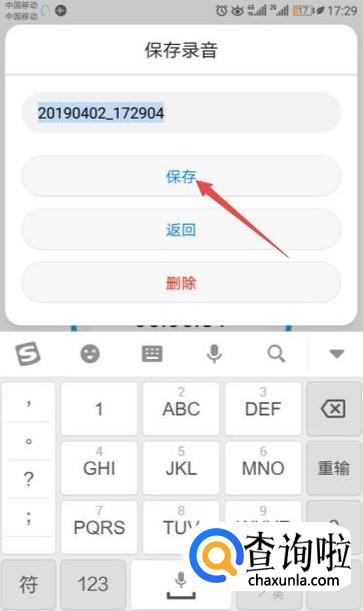The height and width of the screenshot is (611, 363).
Task: Start voice input from keyboard toolbar
Action: (x=214, y=354)
